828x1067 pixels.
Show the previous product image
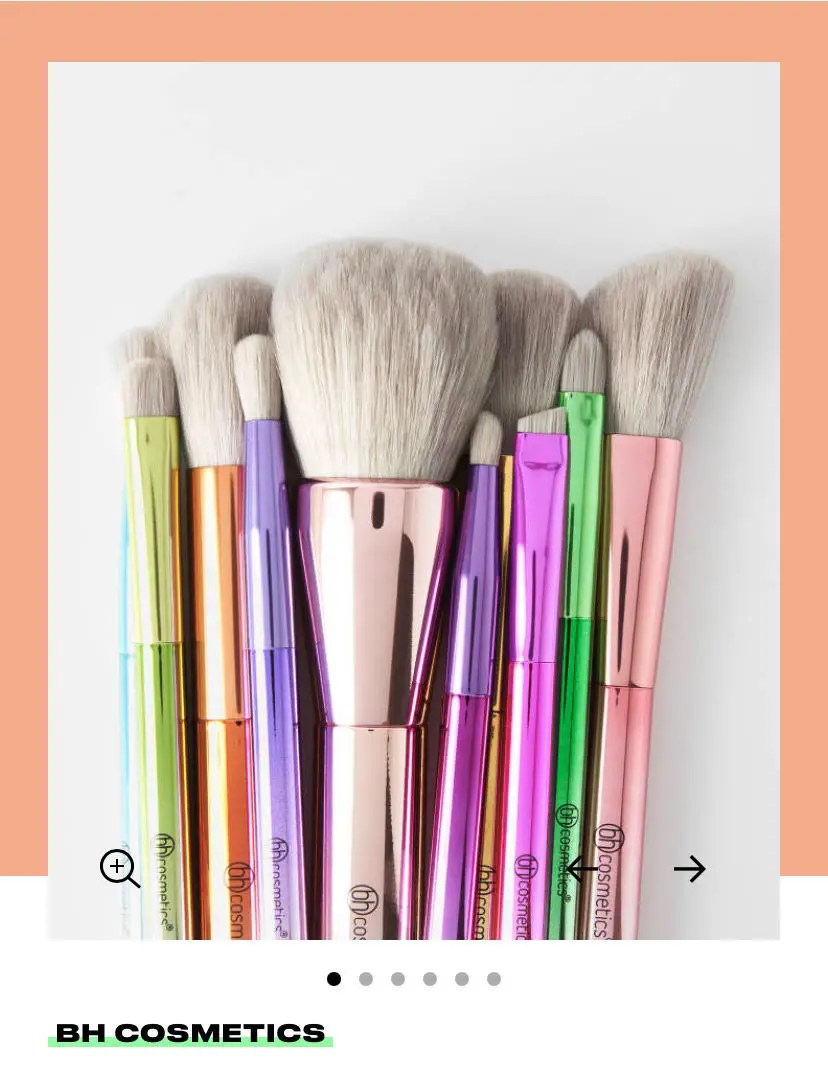pyautogui.click(x=582, y=869)
